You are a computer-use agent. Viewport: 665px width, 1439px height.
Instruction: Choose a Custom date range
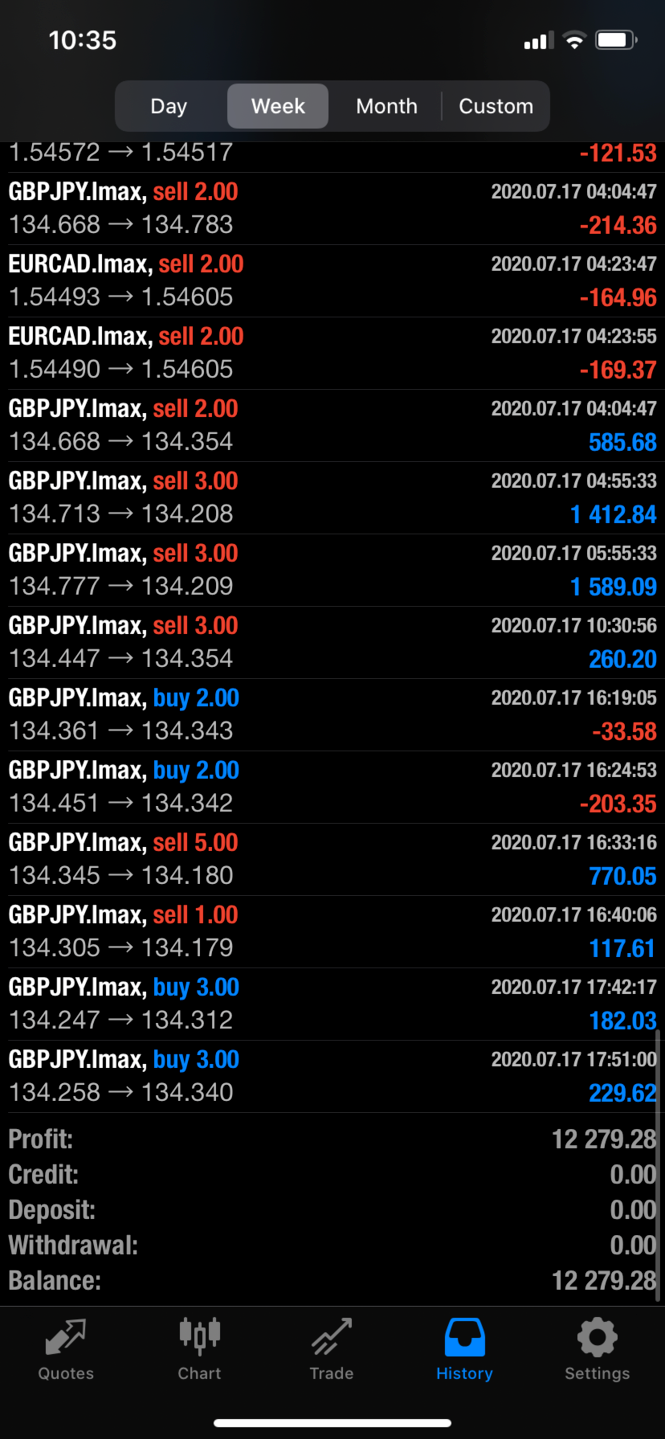pyautogui.click(x=495, y=106)
